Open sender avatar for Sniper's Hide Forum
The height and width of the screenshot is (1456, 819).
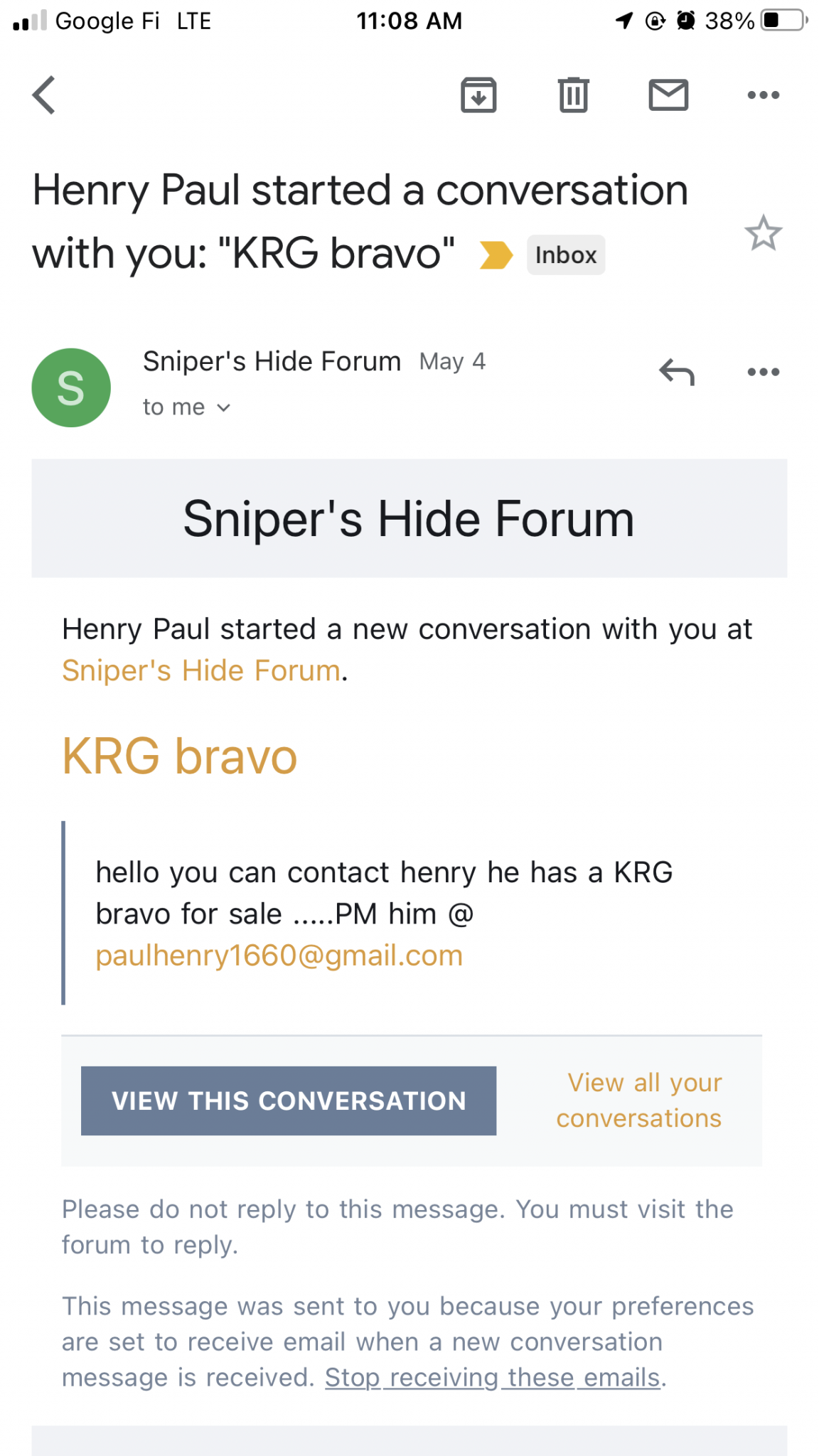pos(71,387)
